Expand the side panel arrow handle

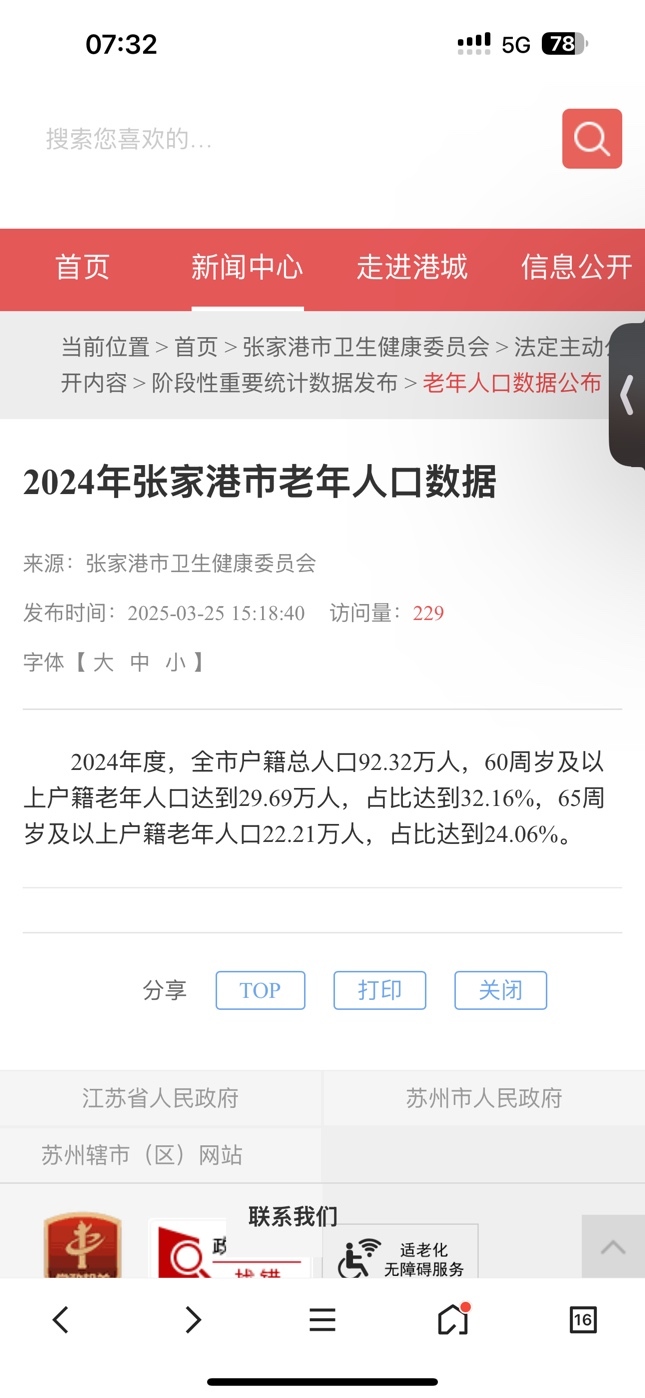628,395
